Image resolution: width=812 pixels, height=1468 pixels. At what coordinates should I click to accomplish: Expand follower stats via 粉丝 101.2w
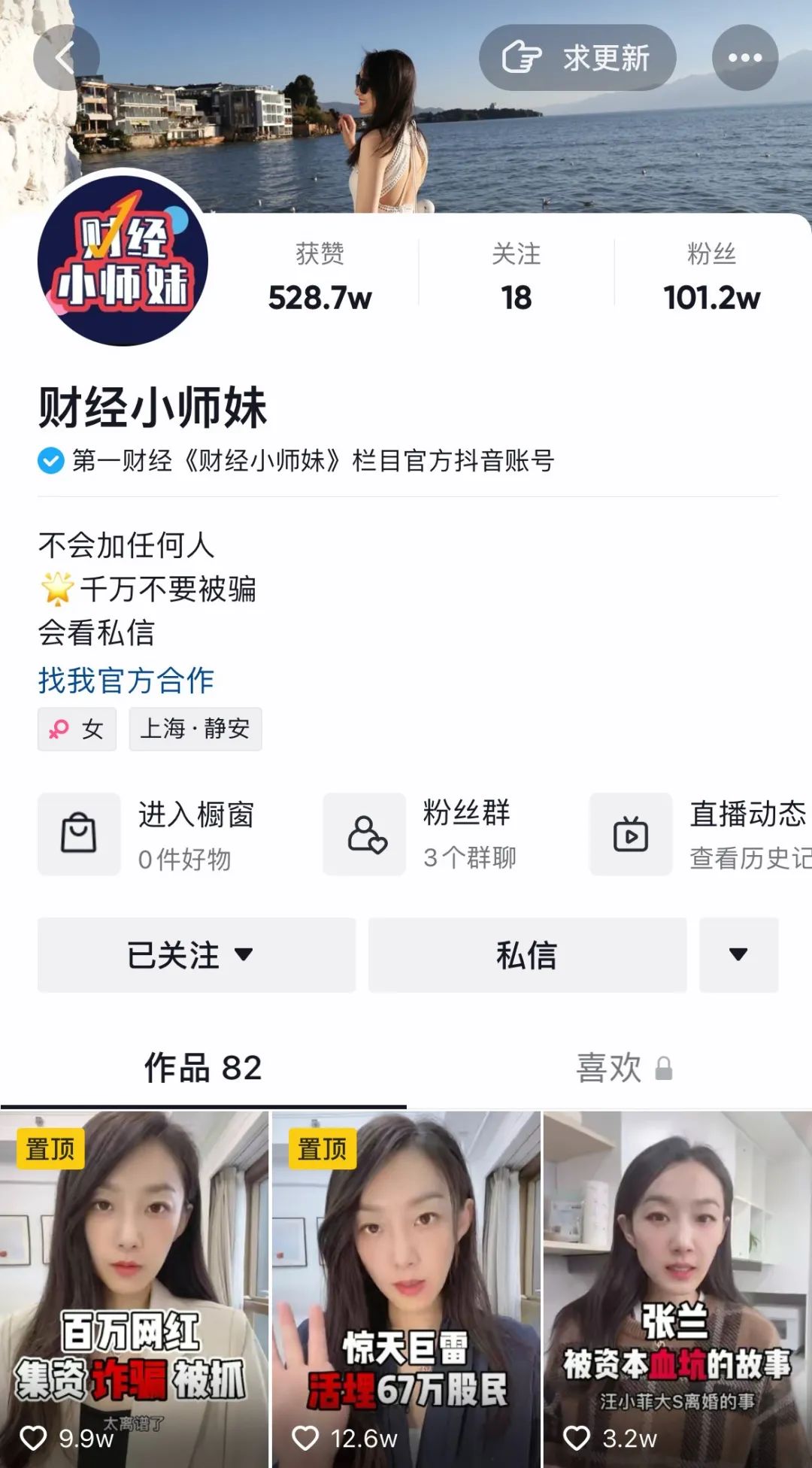[x=711, y=278]
